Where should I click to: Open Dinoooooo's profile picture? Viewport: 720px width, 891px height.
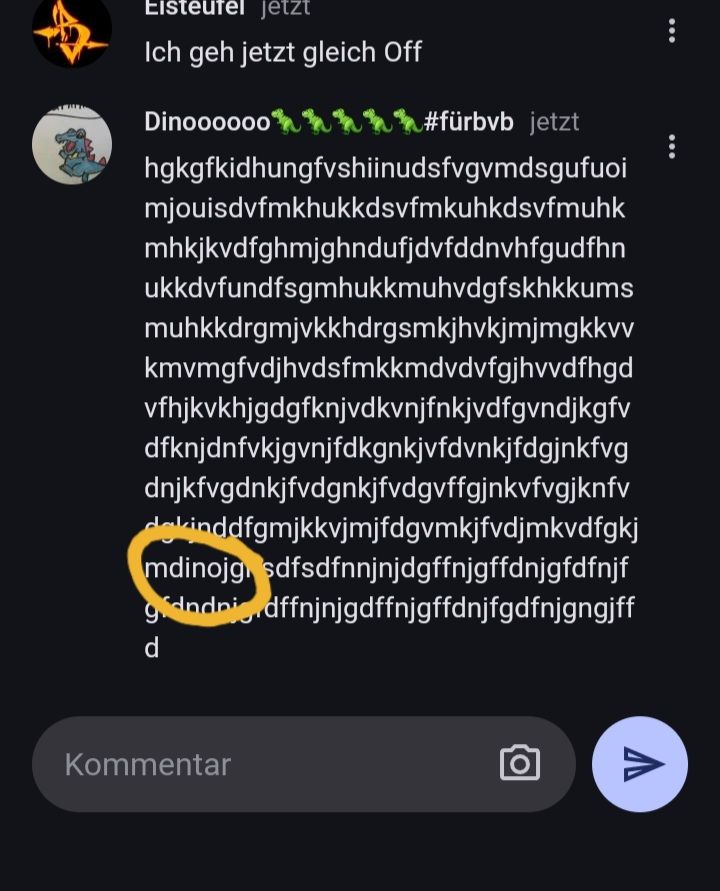[x=72, y=145]
